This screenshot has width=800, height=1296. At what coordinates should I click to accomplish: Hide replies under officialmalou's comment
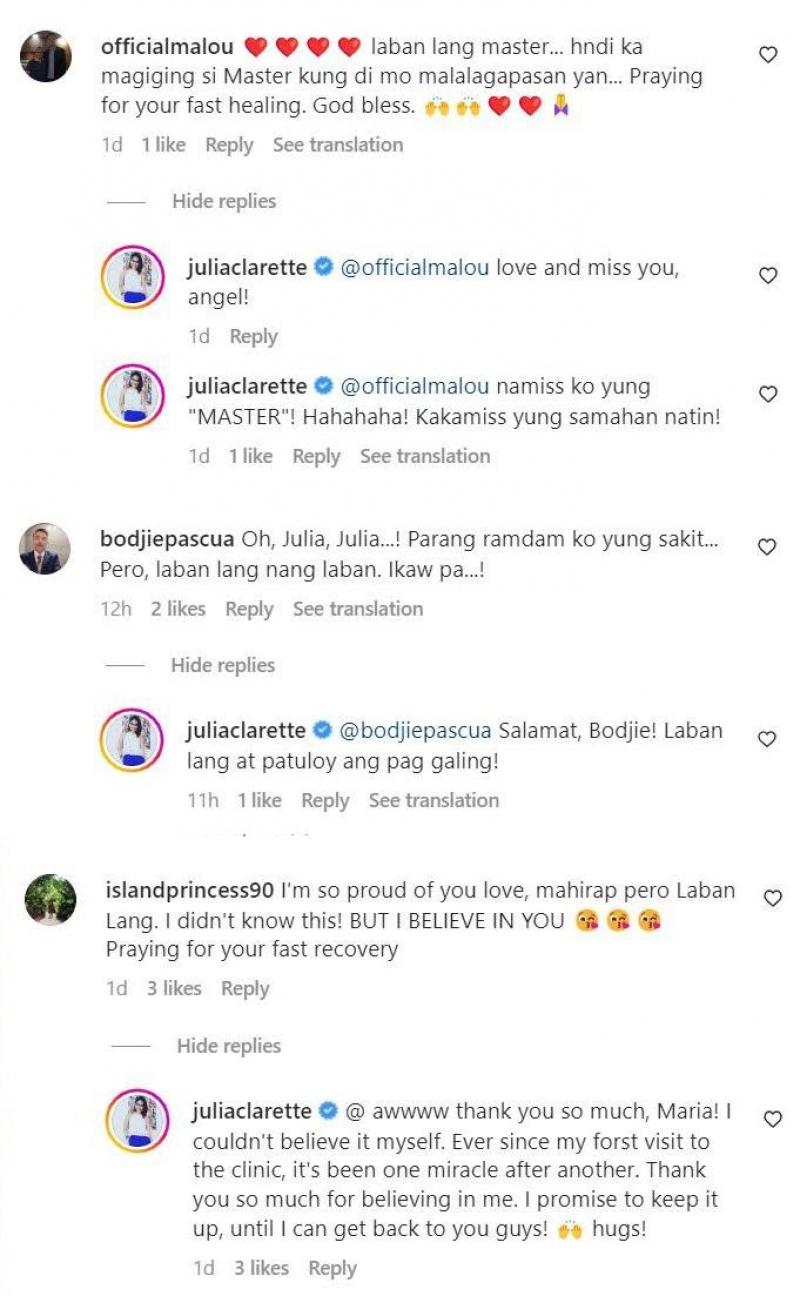[223, 201]
